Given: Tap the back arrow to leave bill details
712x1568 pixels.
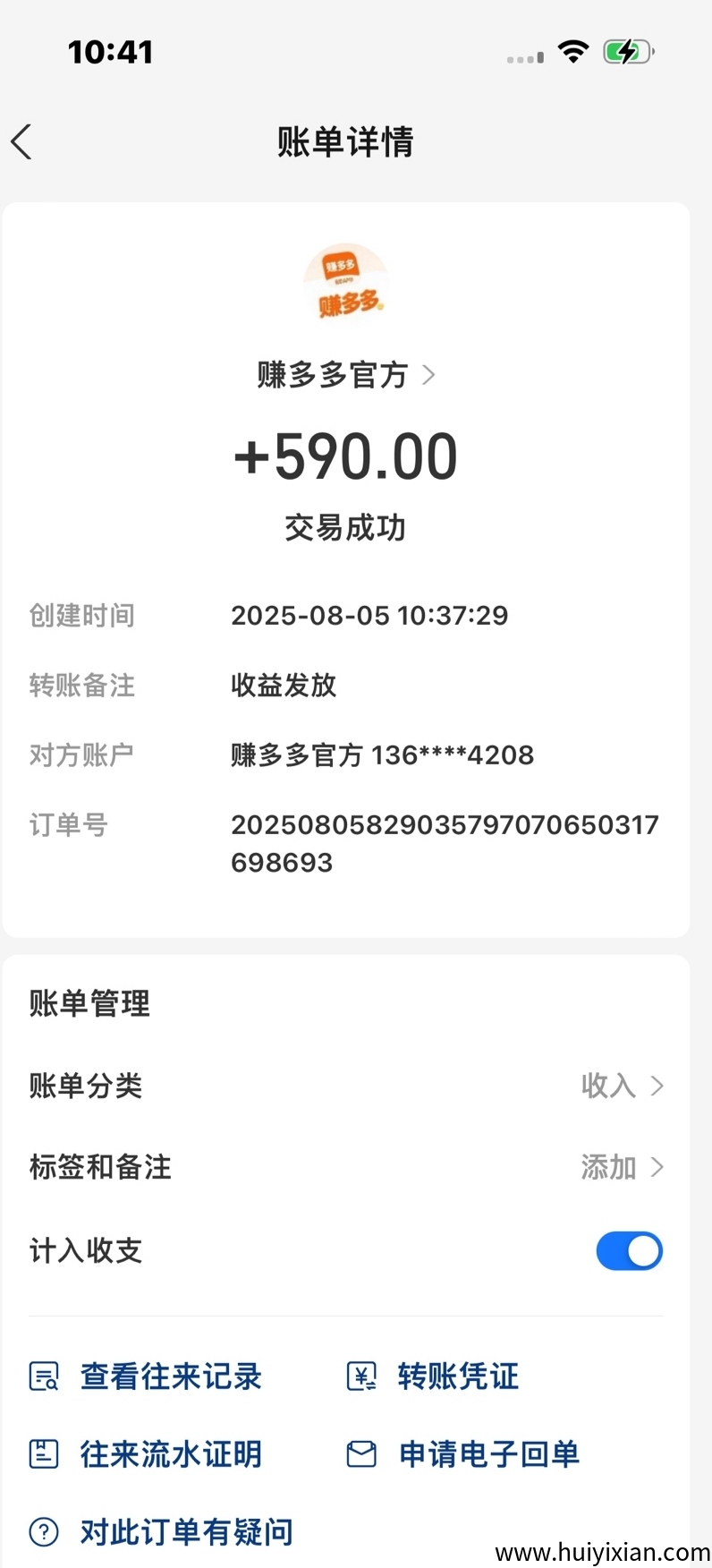Looking at the screenshot, I should click(22, 141).
